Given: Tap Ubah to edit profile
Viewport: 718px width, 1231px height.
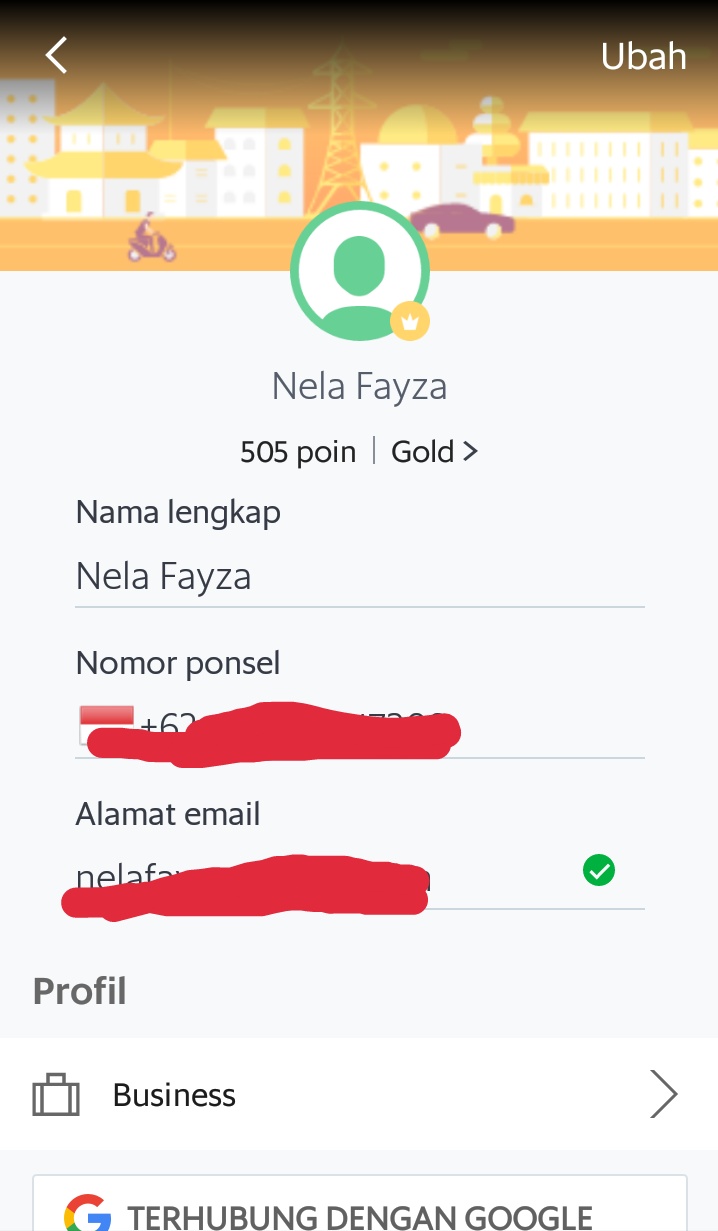Looking at the screenshot, I should (x=643, y=56).
